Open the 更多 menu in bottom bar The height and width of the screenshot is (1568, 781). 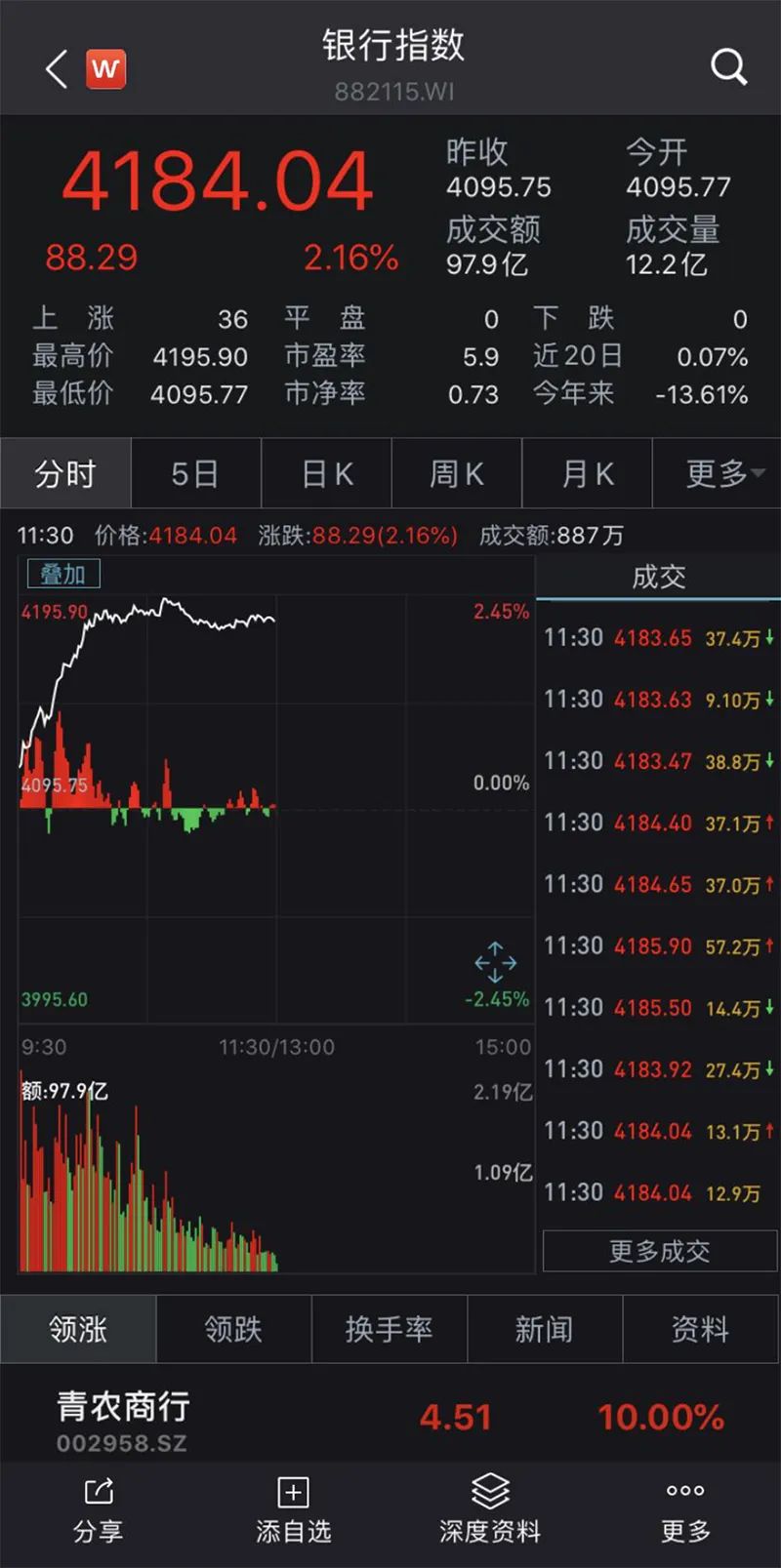click(685, 1510)
